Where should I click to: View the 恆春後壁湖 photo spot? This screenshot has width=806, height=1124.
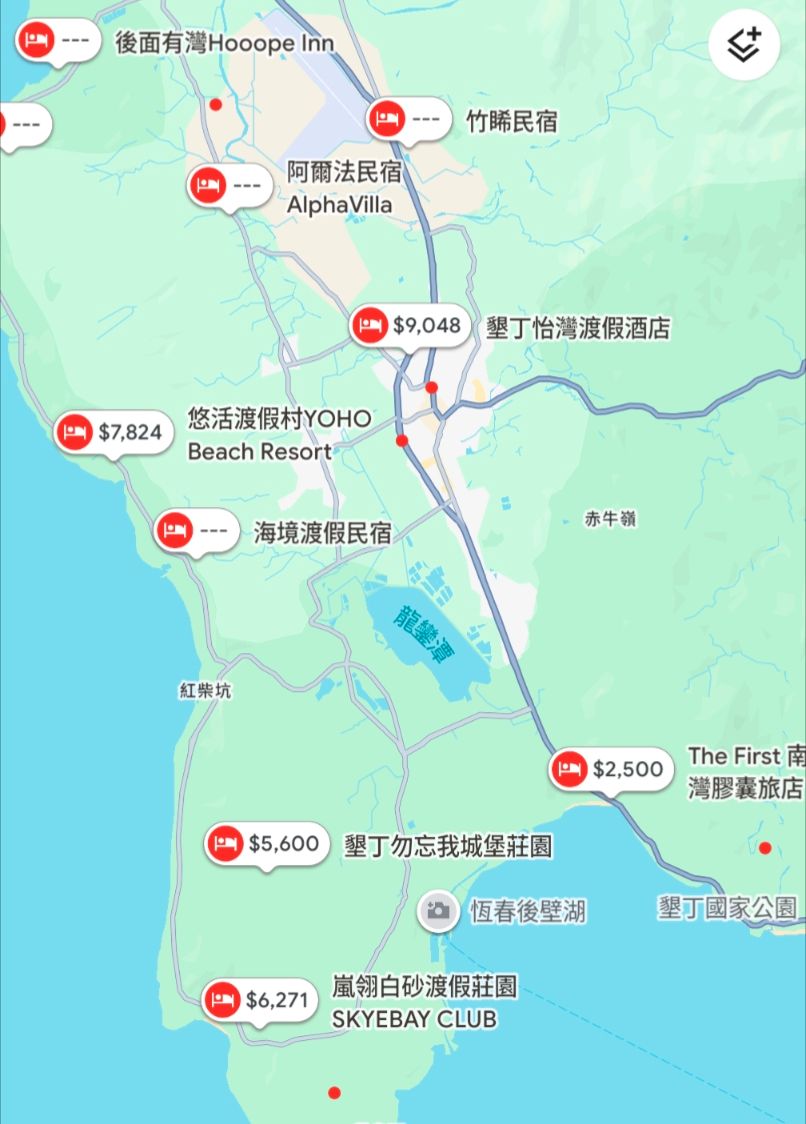click(x=438, y=910)
